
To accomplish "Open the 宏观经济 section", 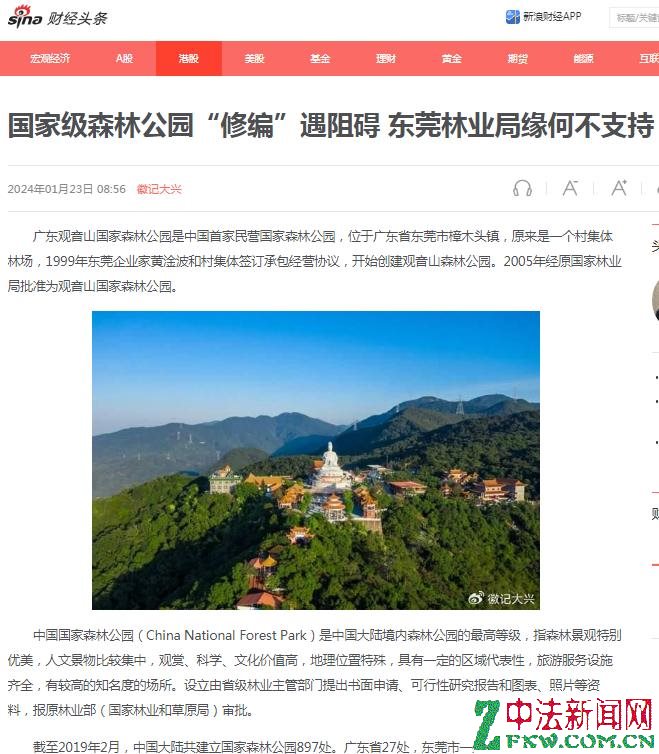I will (x=50, y=59).
